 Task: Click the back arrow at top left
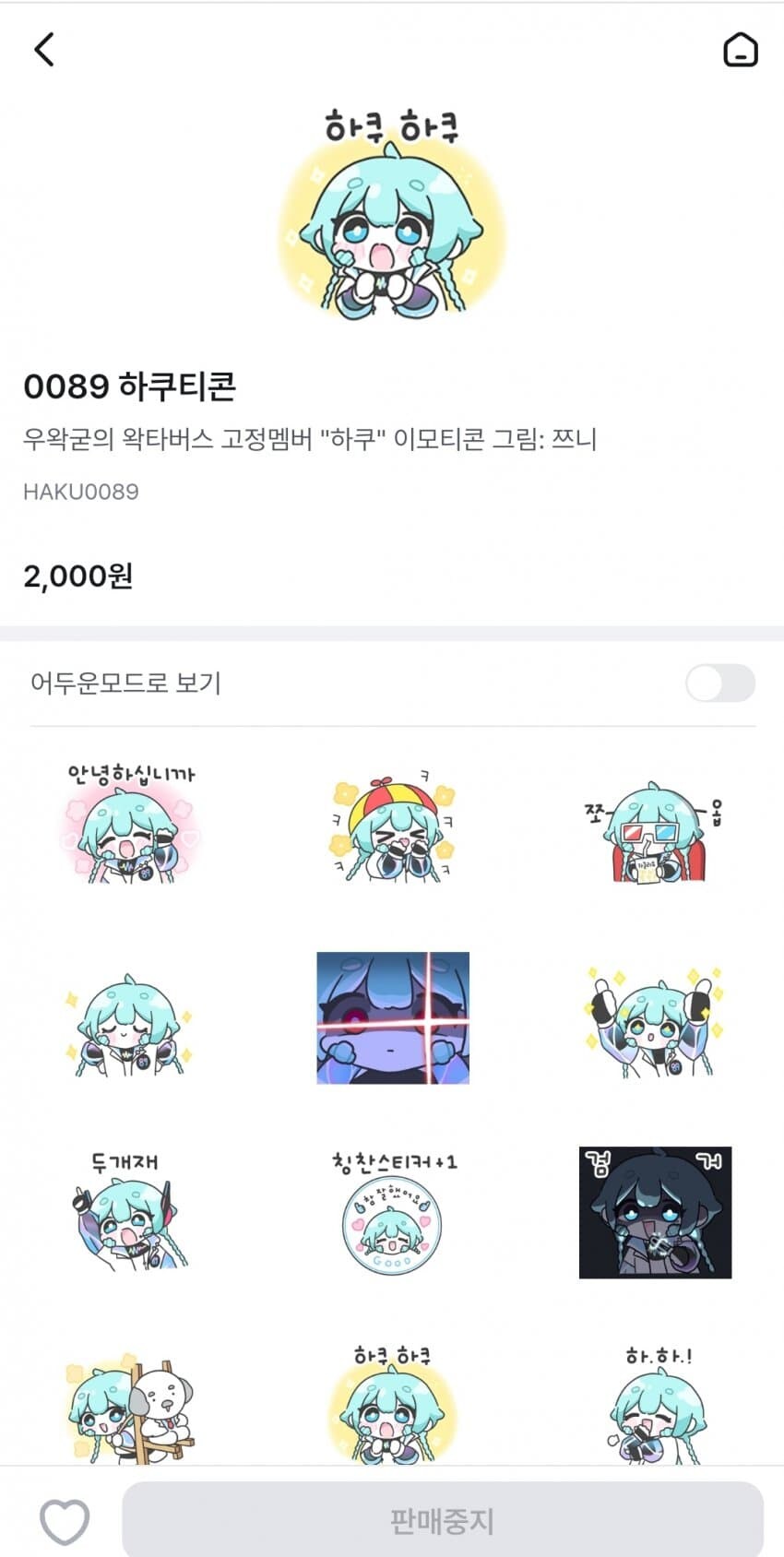(43, 50)
